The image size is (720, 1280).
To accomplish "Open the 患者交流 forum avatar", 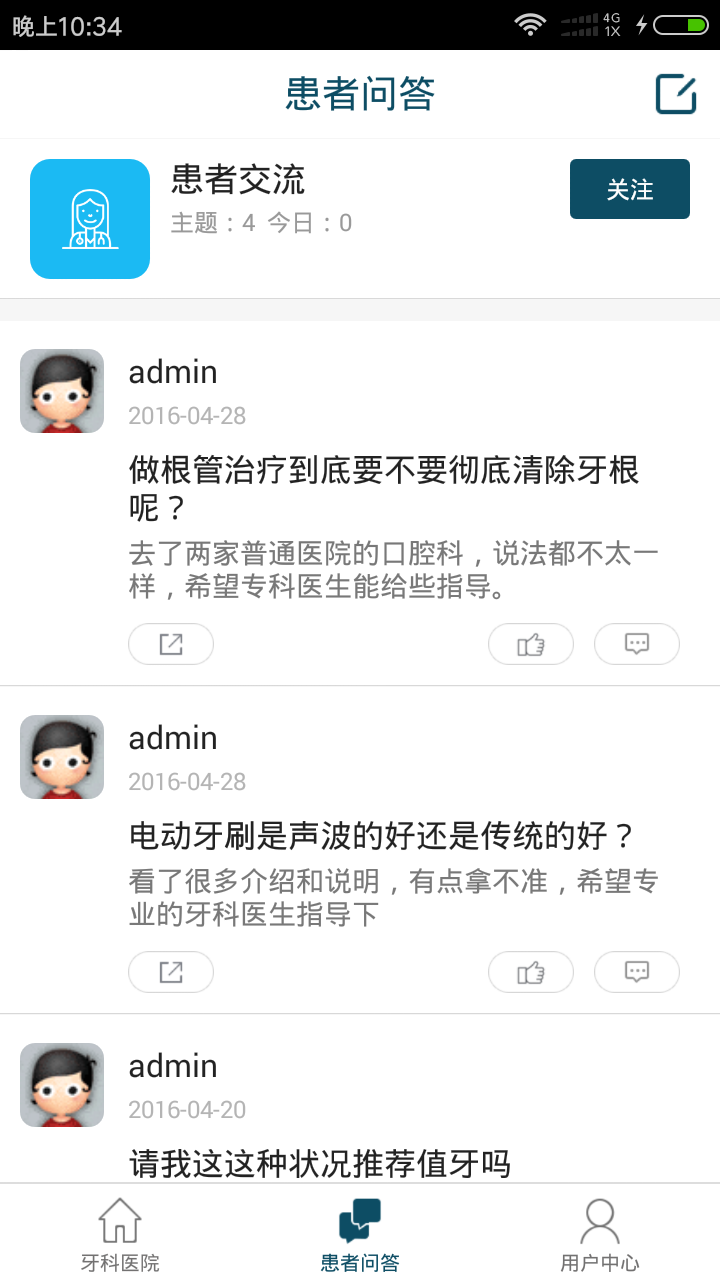I will pos(90,219).
